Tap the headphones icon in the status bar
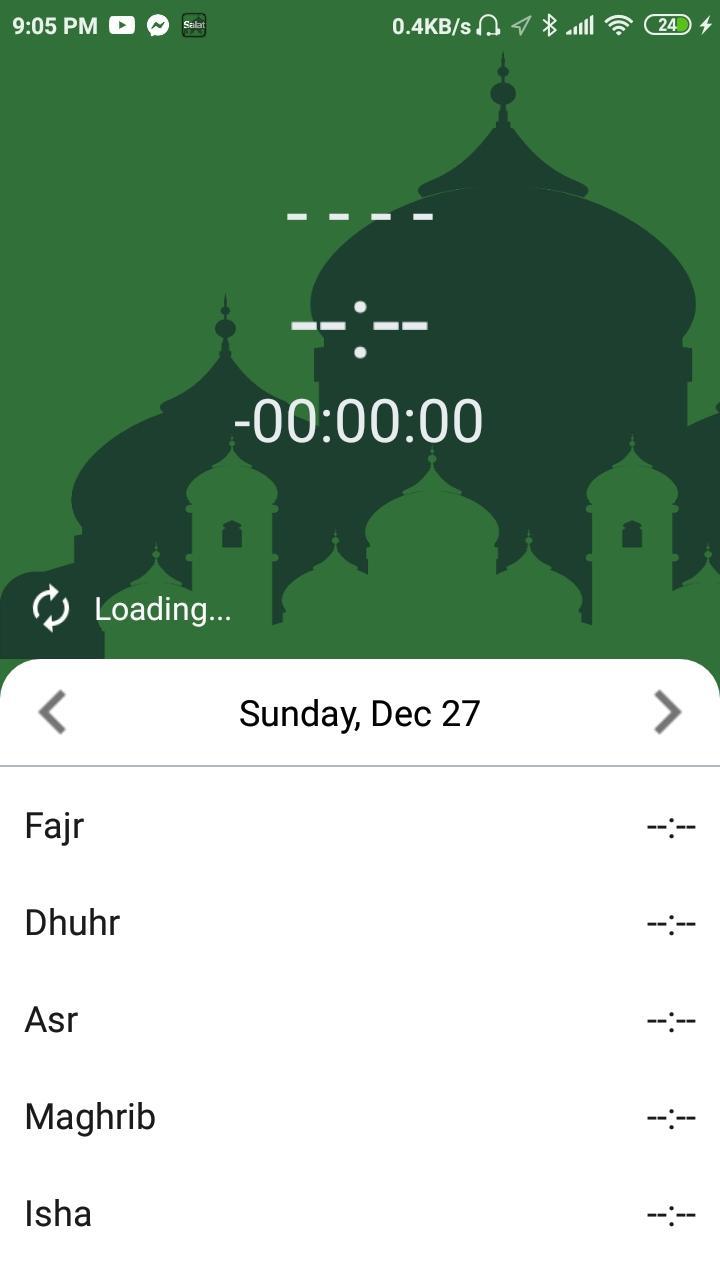Screen dimensions: 720x1280 (488, 25)
